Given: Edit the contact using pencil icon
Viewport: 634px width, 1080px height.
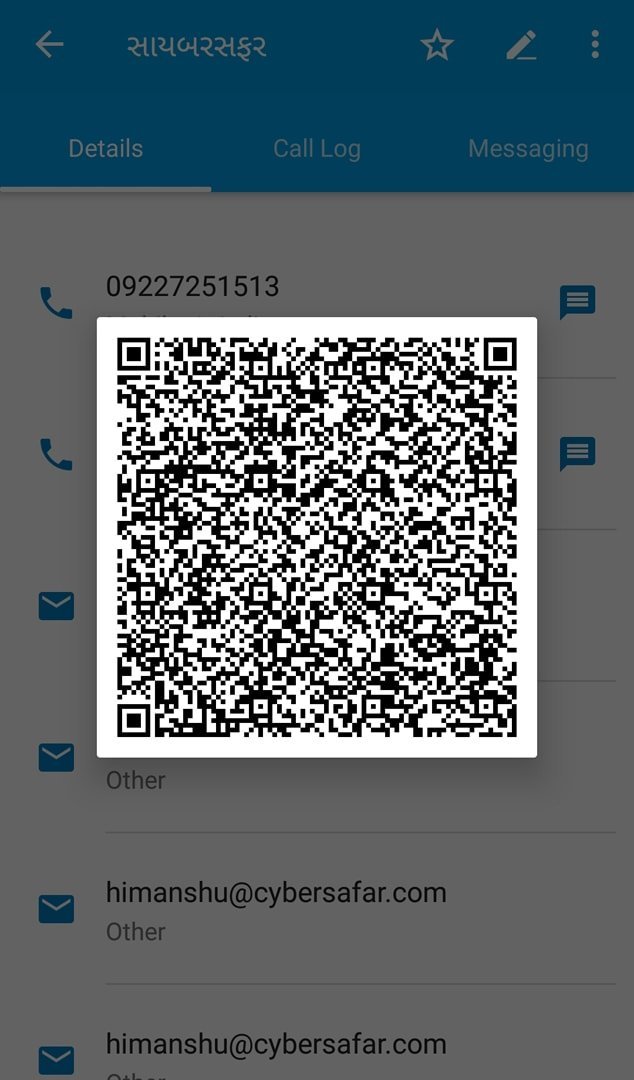Looking at the screenshot, I should [521, 45].
